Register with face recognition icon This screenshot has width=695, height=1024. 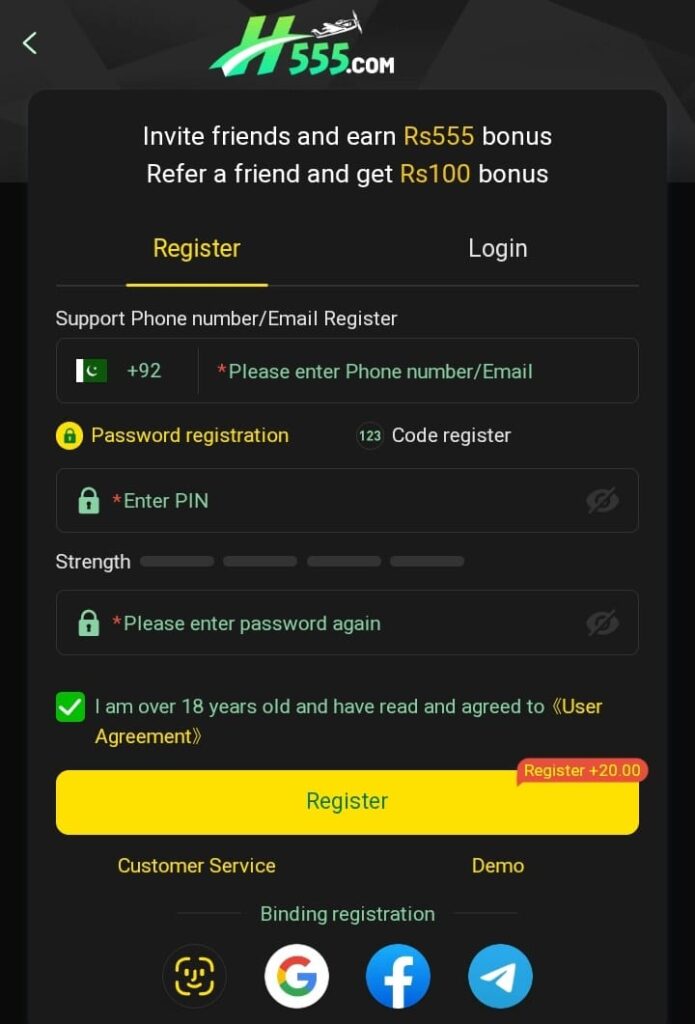coord(195,976)
